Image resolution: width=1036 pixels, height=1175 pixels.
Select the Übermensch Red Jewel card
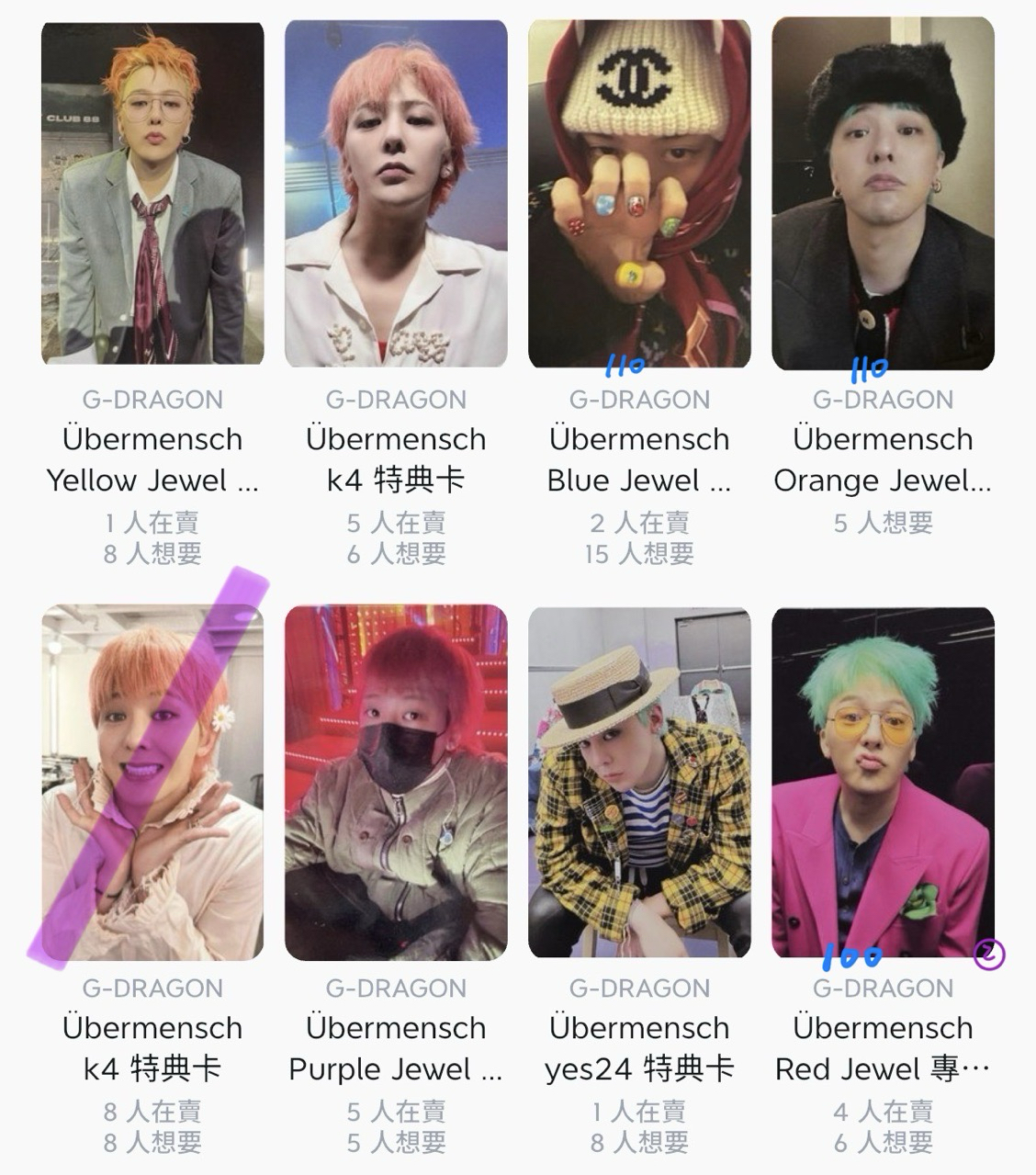[x=883, y=781]
